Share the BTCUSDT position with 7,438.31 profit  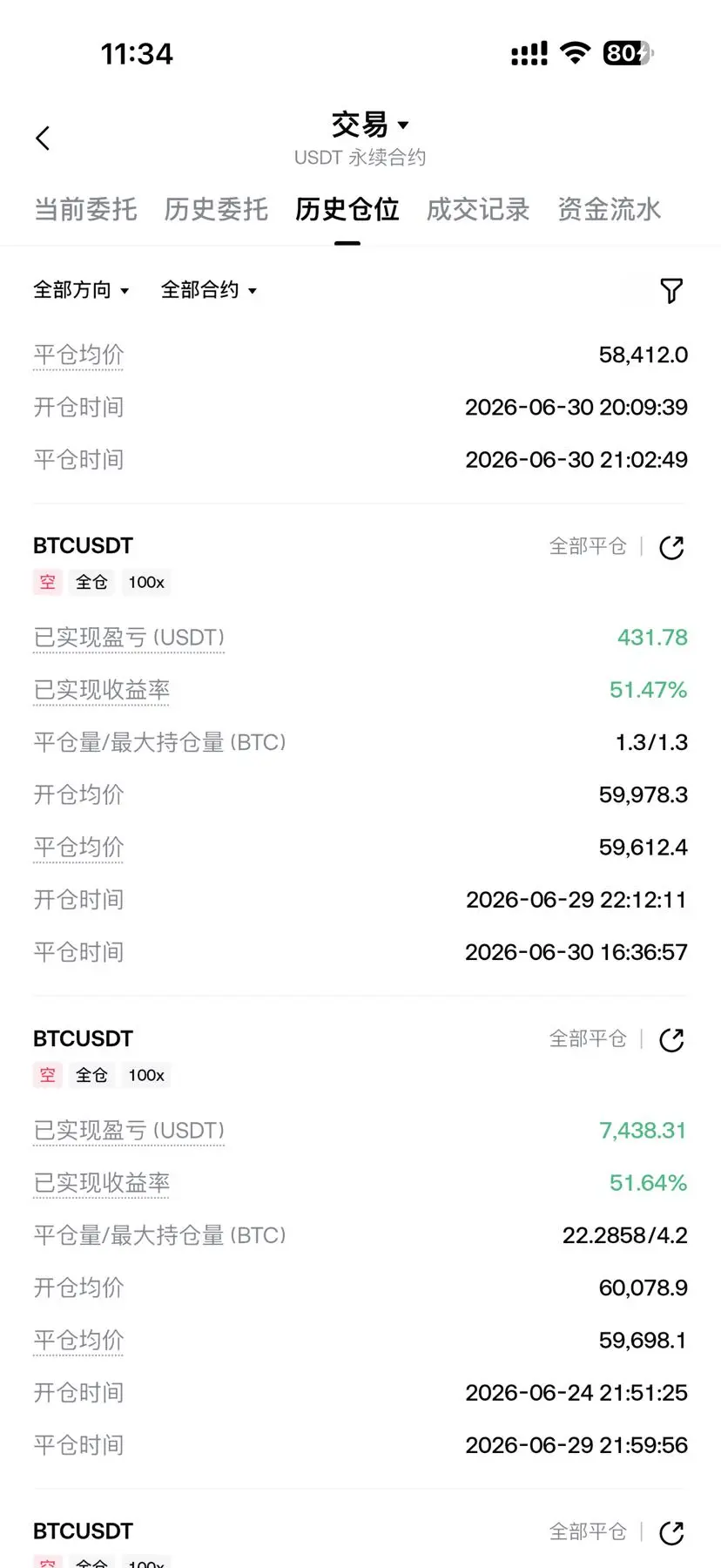click(671, 1040)
